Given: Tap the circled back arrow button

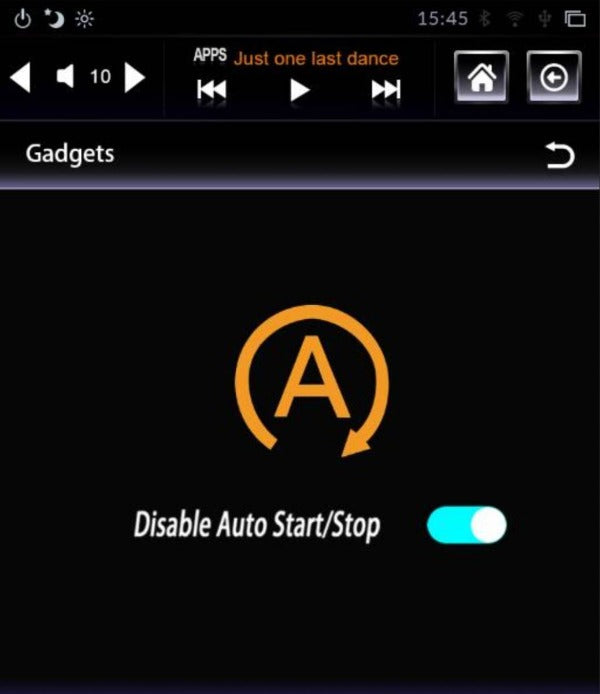Looking at the screenshot, I should click(553, 78).
